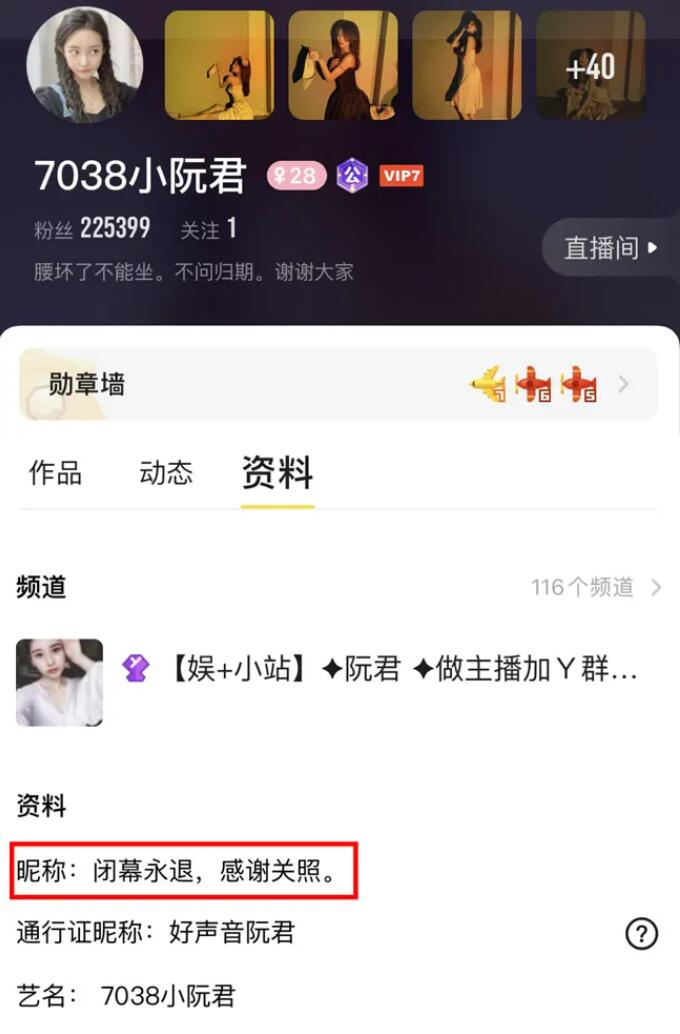This screenshot has height=1034, width=680.
Task: Enter the 直播间 live room
Action: coord(610,247)
